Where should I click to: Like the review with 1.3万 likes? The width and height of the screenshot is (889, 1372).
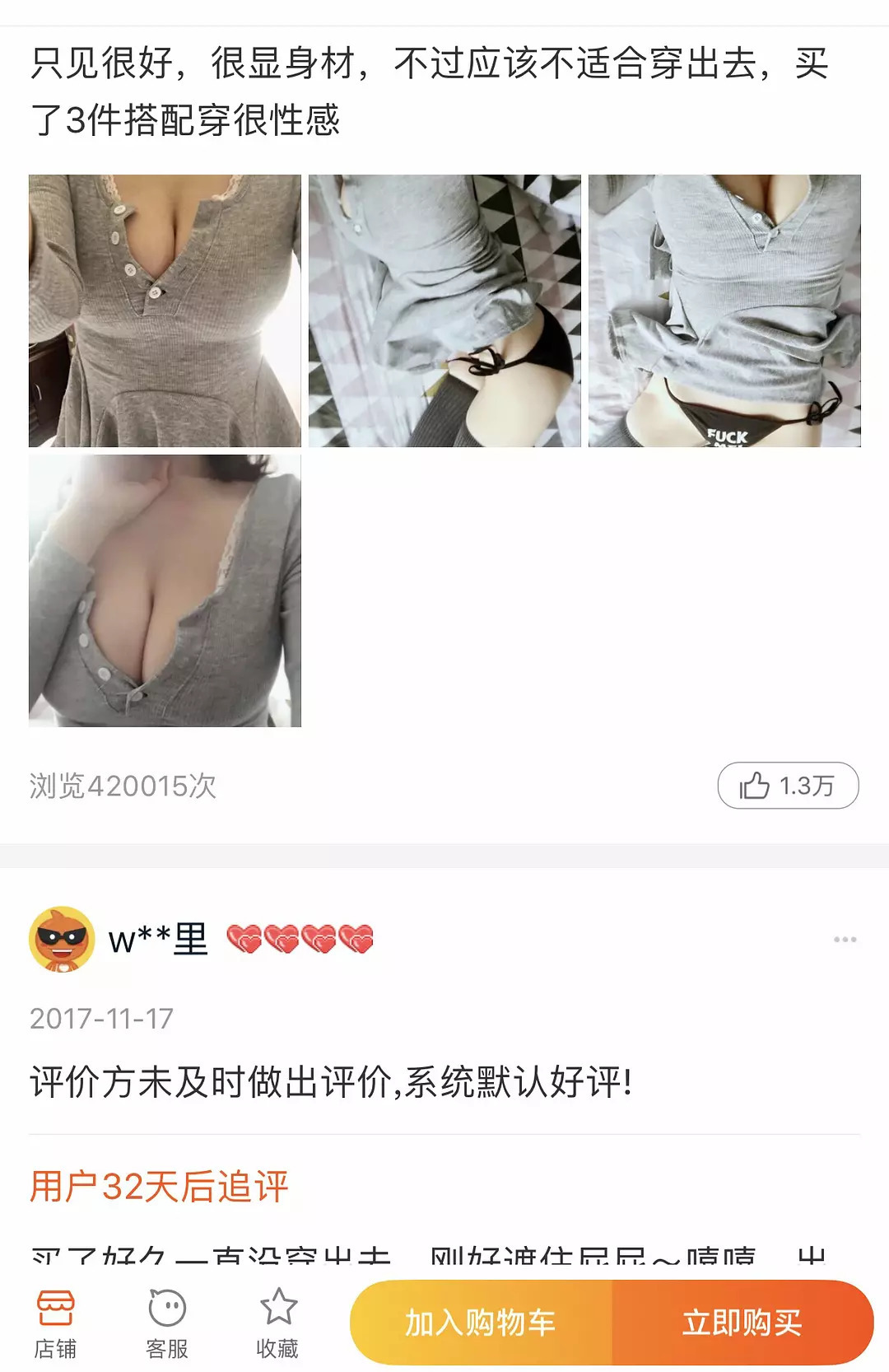click(x=788, y=786)
